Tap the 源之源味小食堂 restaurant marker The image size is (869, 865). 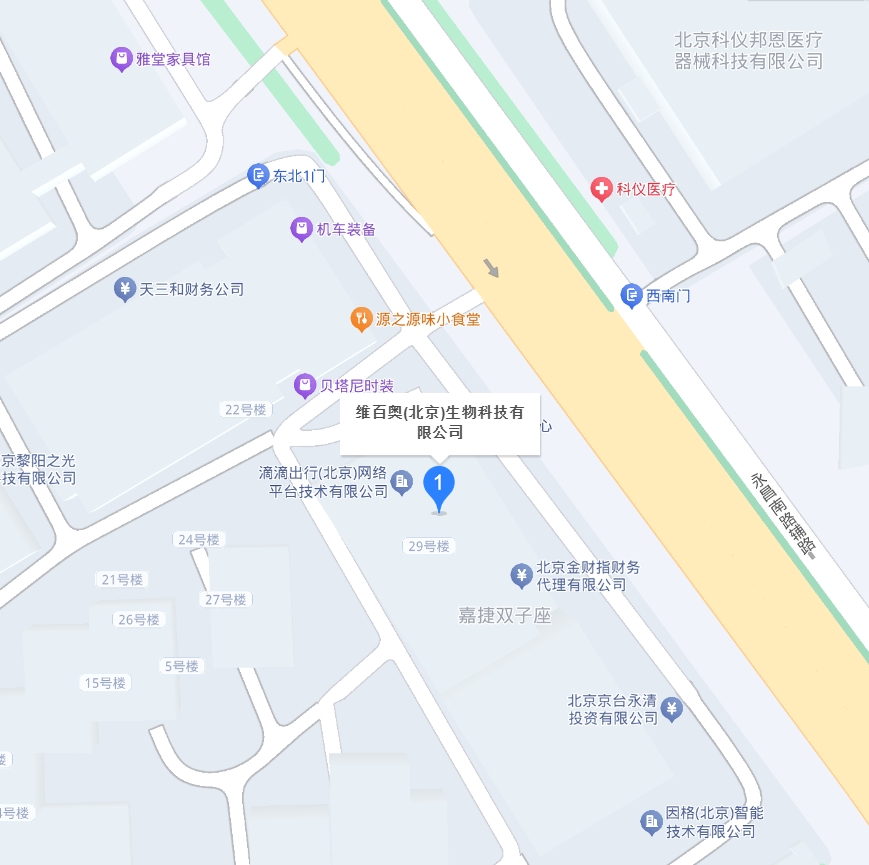click(x=361, y=320)
